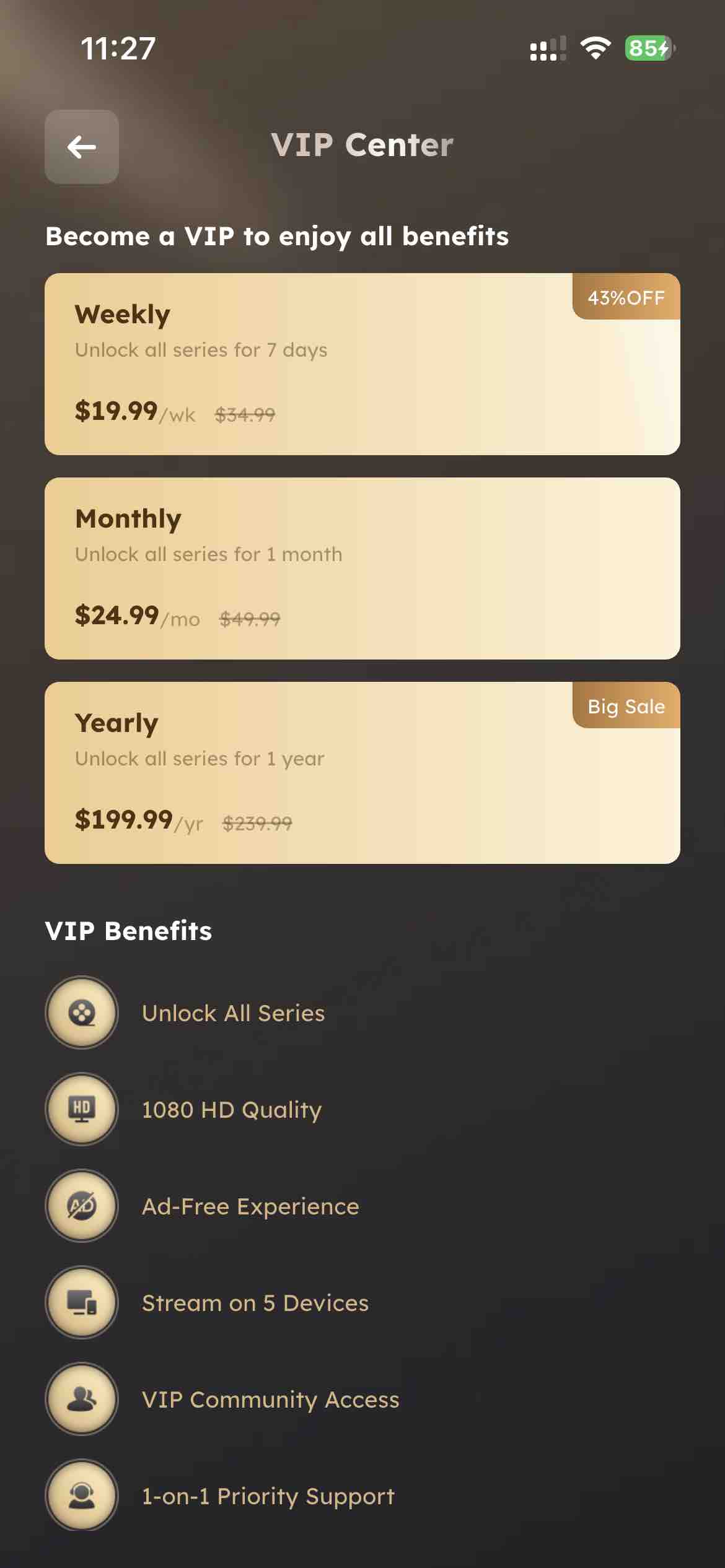Select the Weekly $19.99 plan

tap(362, 364)
